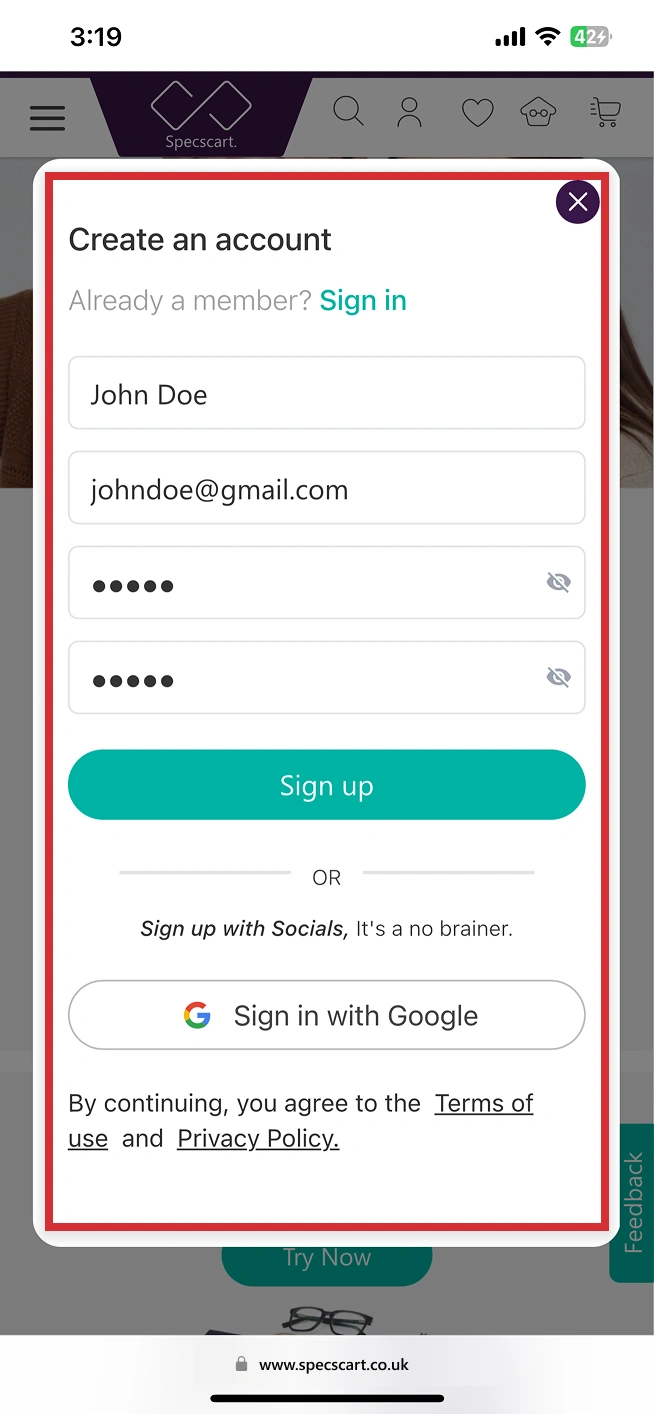The width and height of the screenshot is (654, 1415).
Task: Continue with Sign in with Google
Action: [326, 1015]
